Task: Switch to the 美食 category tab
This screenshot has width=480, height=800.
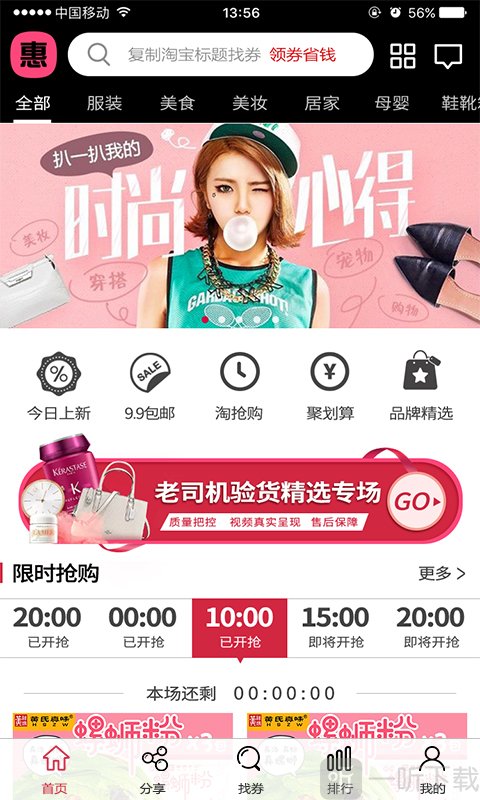Action: tap(177, 104)
